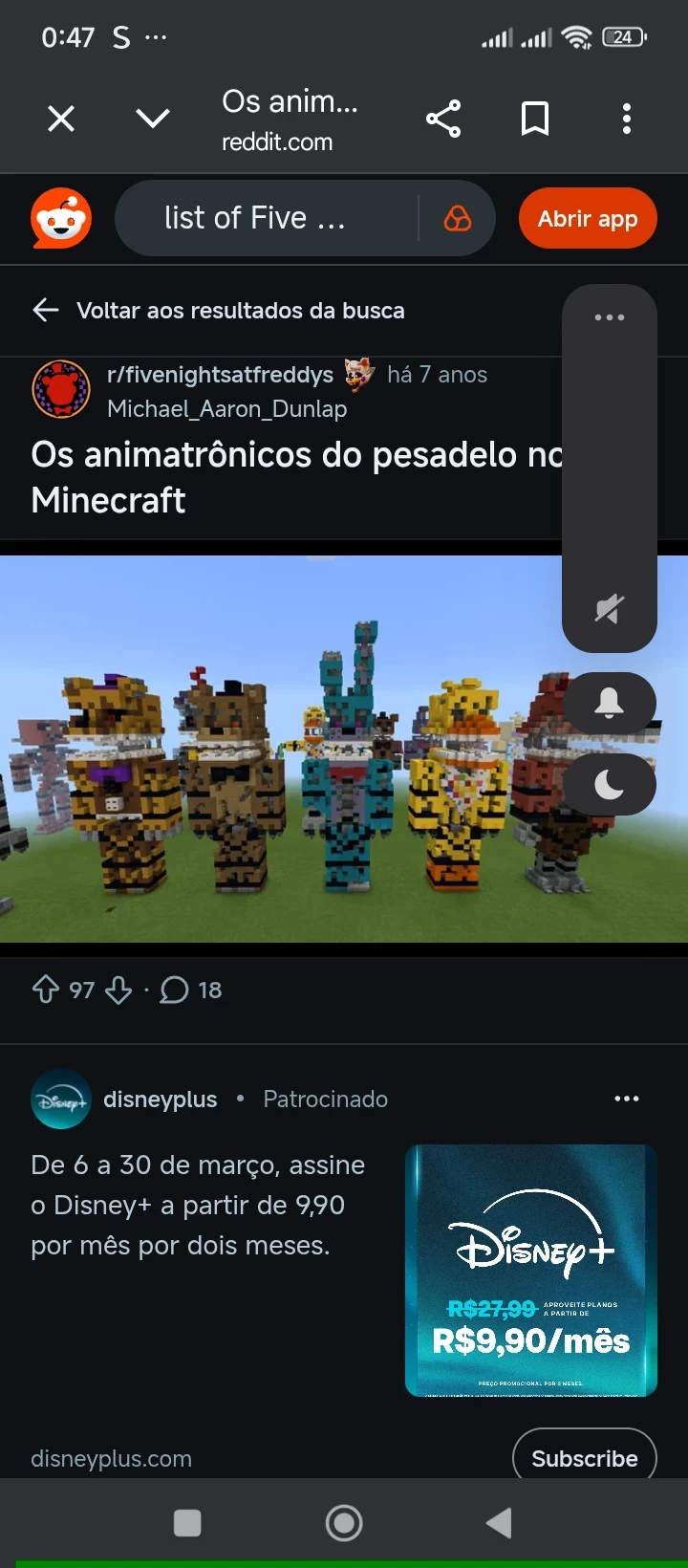Downvote the Minecraft animatronics post
Screen dimensions: 688x1568
point(118,990)
